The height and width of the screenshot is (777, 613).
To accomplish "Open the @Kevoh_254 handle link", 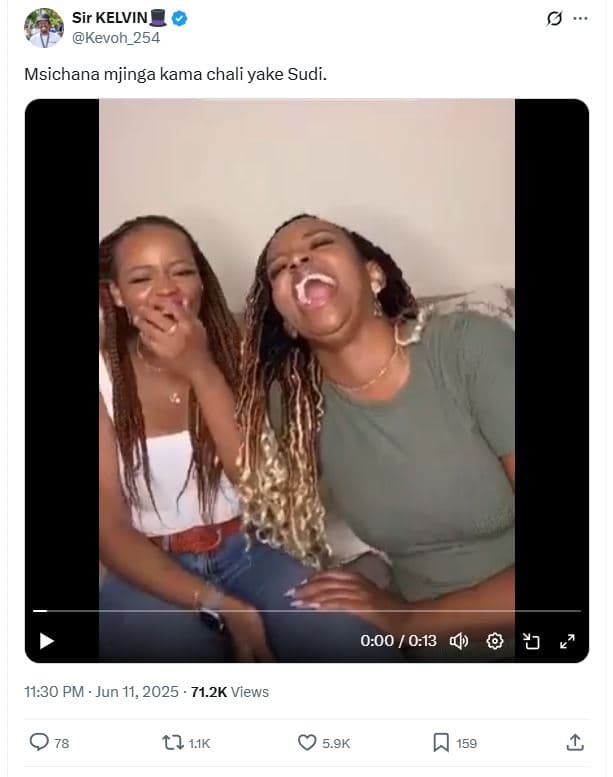I will click(x=115, y=38).
